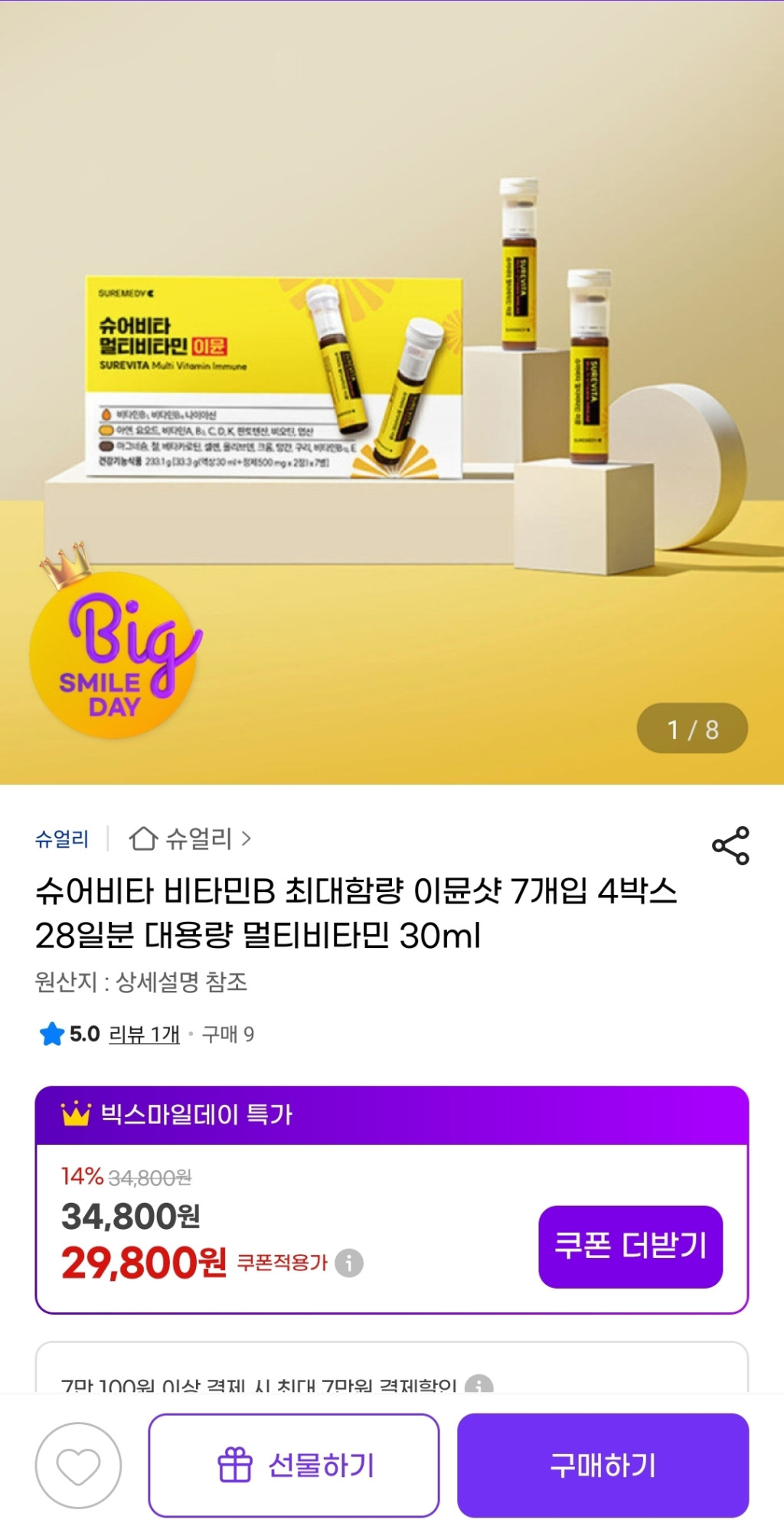This screenshot has height=1536, width=784.
Task: Open the 리뷰 1개 review link
Action: point(144,1034)
